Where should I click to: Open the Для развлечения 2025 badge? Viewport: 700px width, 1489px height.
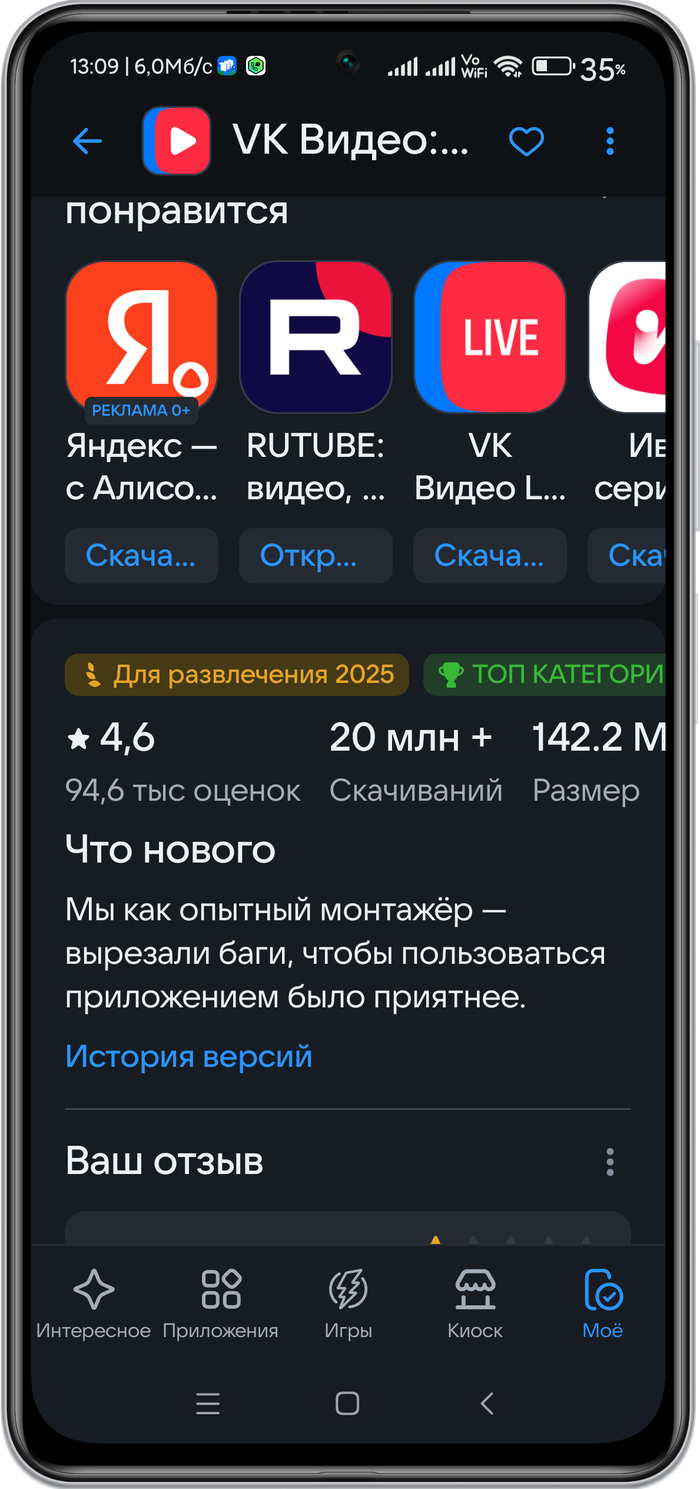click(237, 675)
